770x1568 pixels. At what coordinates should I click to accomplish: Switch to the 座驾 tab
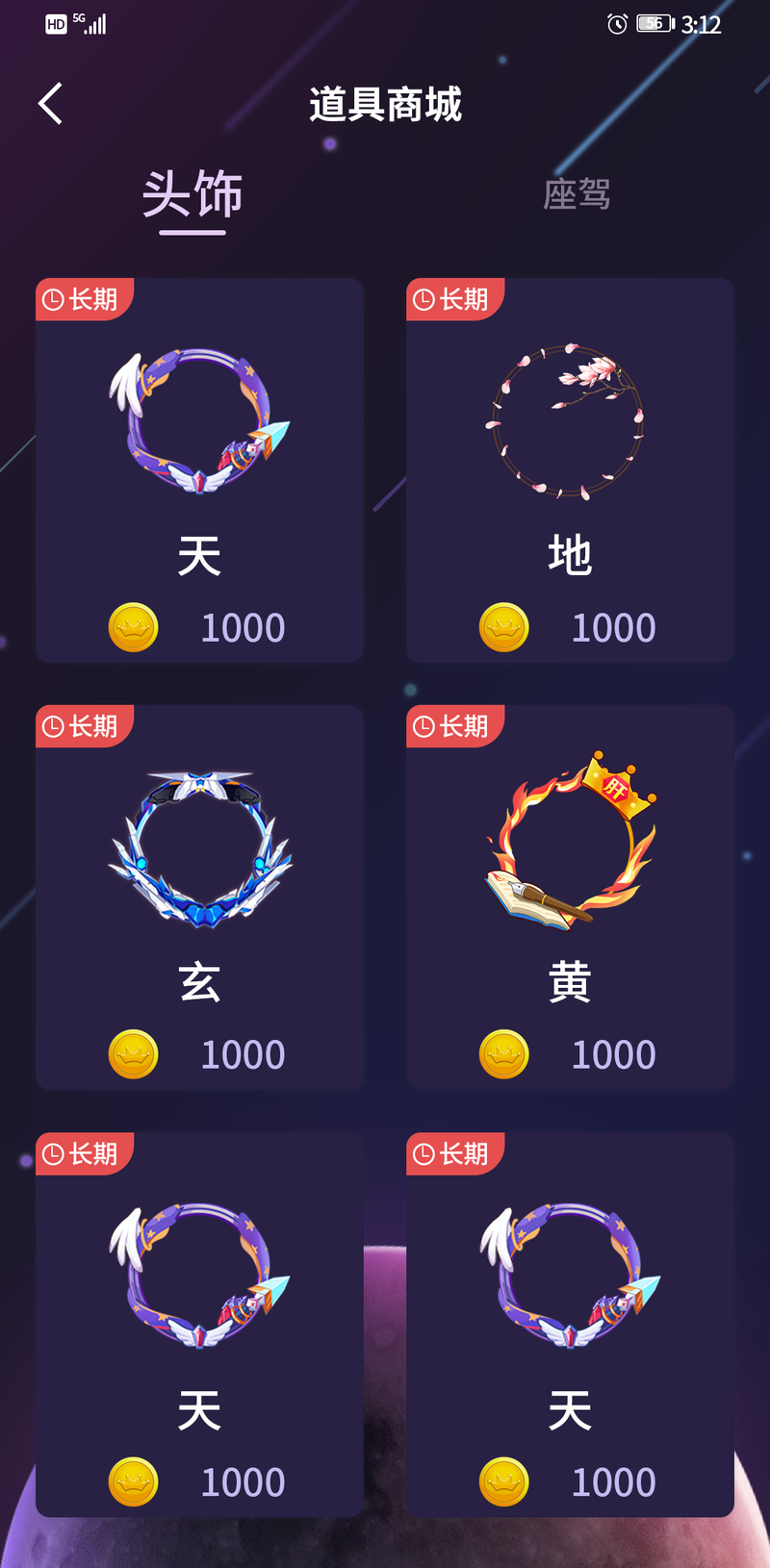click(x=577, y=195)
